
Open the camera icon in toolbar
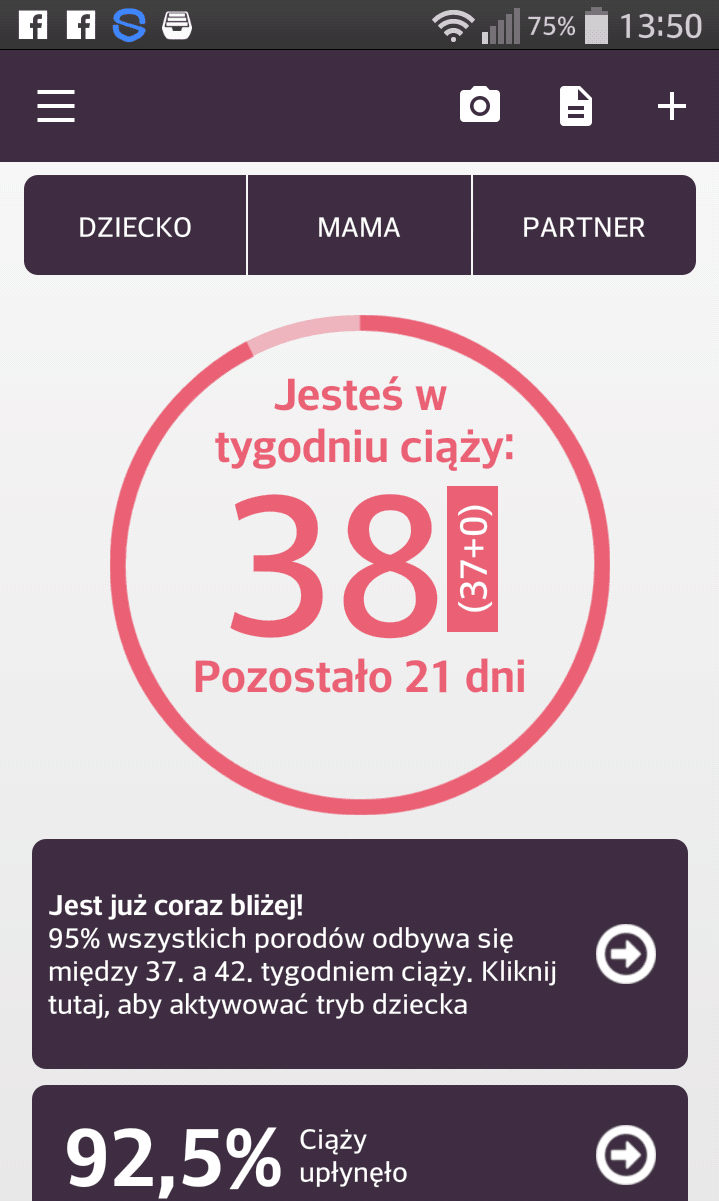[x=480, y=105]
